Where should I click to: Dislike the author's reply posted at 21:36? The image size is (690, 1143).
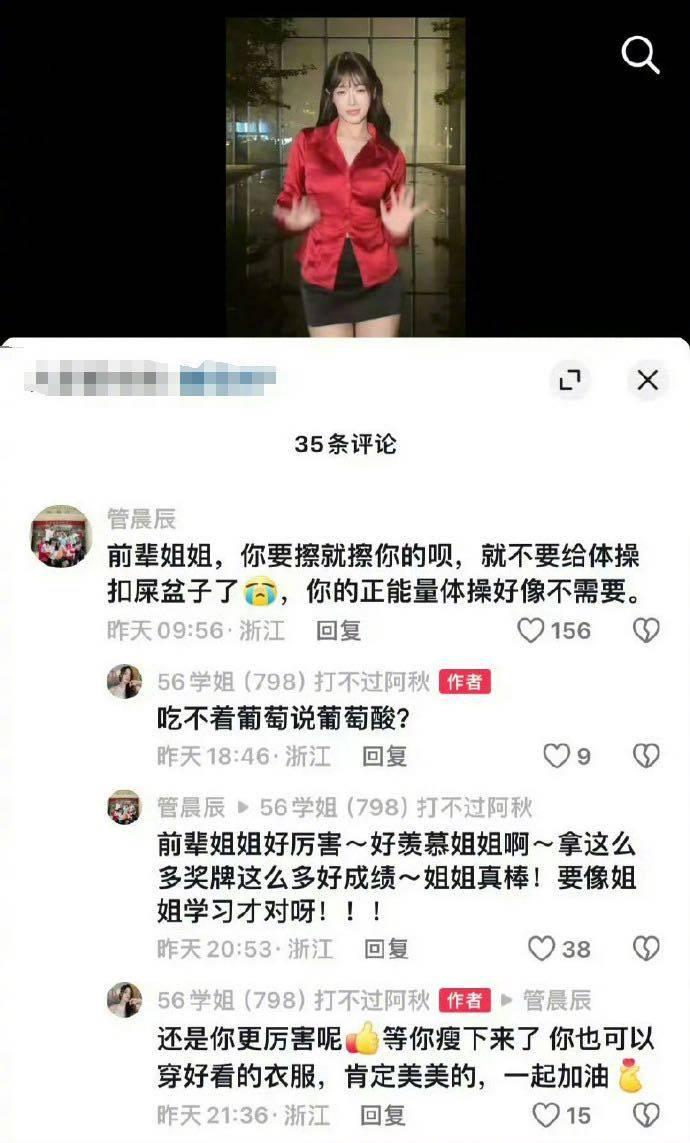click(x=648, y=1114)
